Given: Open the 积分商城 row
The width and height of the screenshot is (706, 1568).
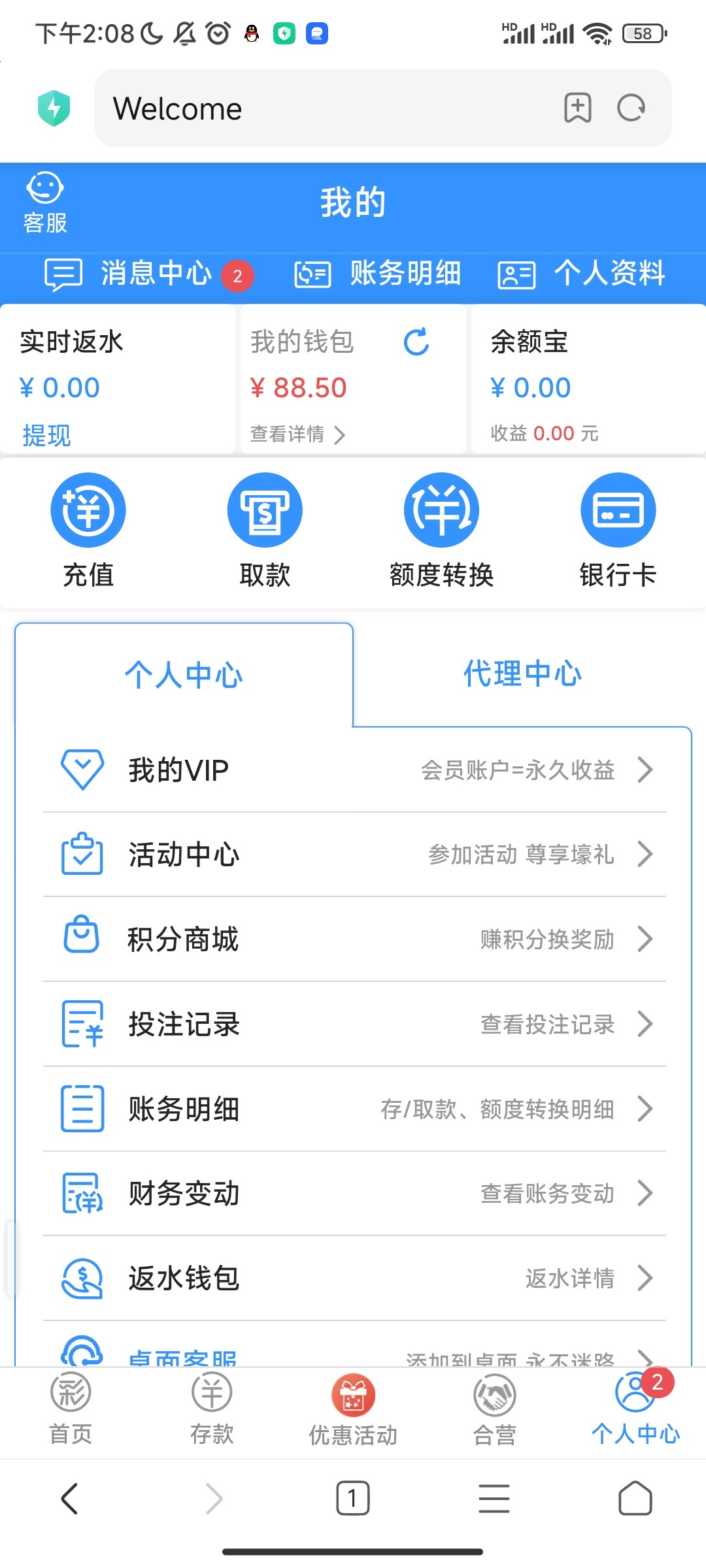Looking at the screenshot, I should pos(354,939).
